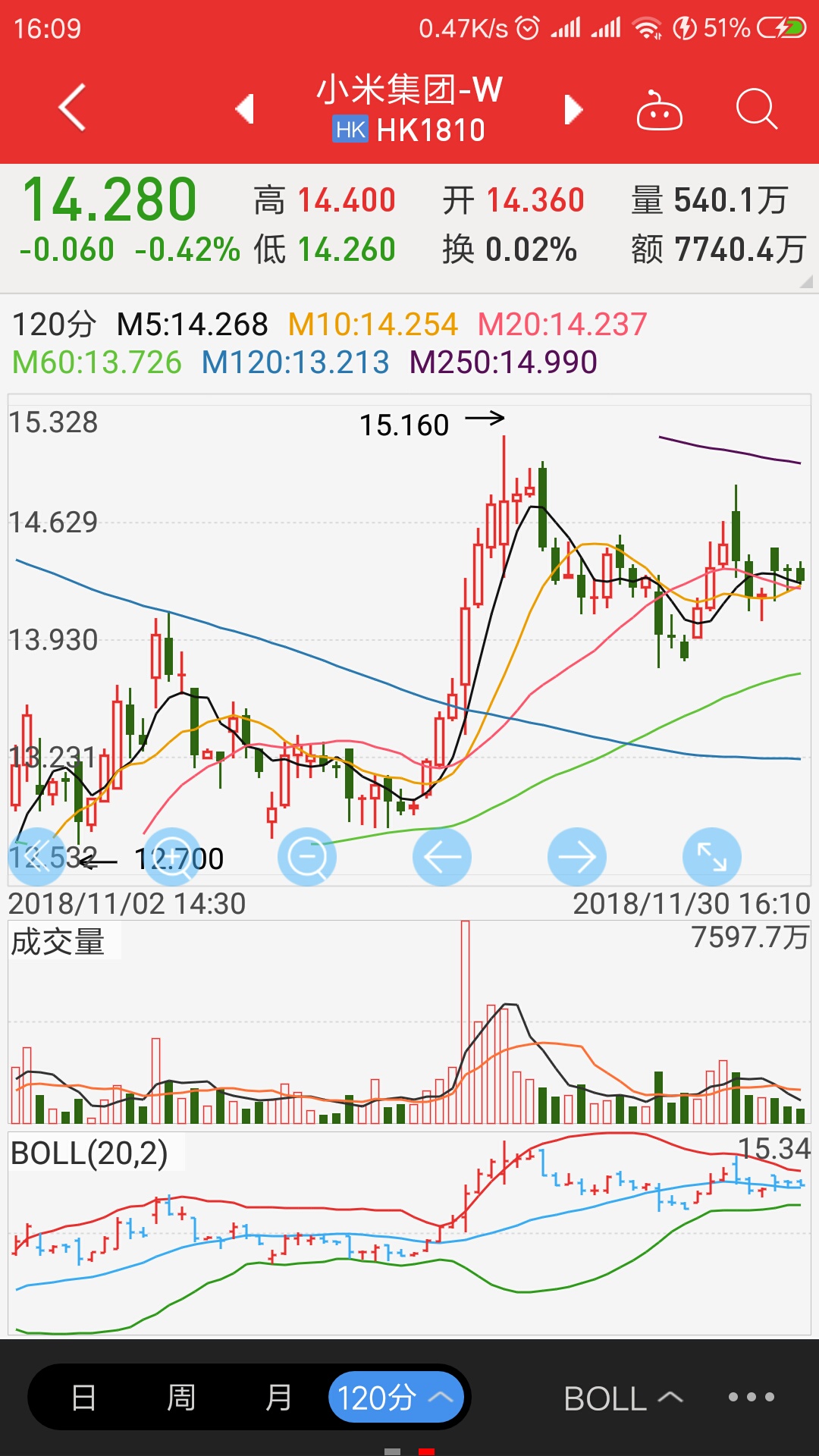Switch to the 日 daily chart
Image resolution: width=819 pixels, height=1456 pixels.
[83, 1397]
